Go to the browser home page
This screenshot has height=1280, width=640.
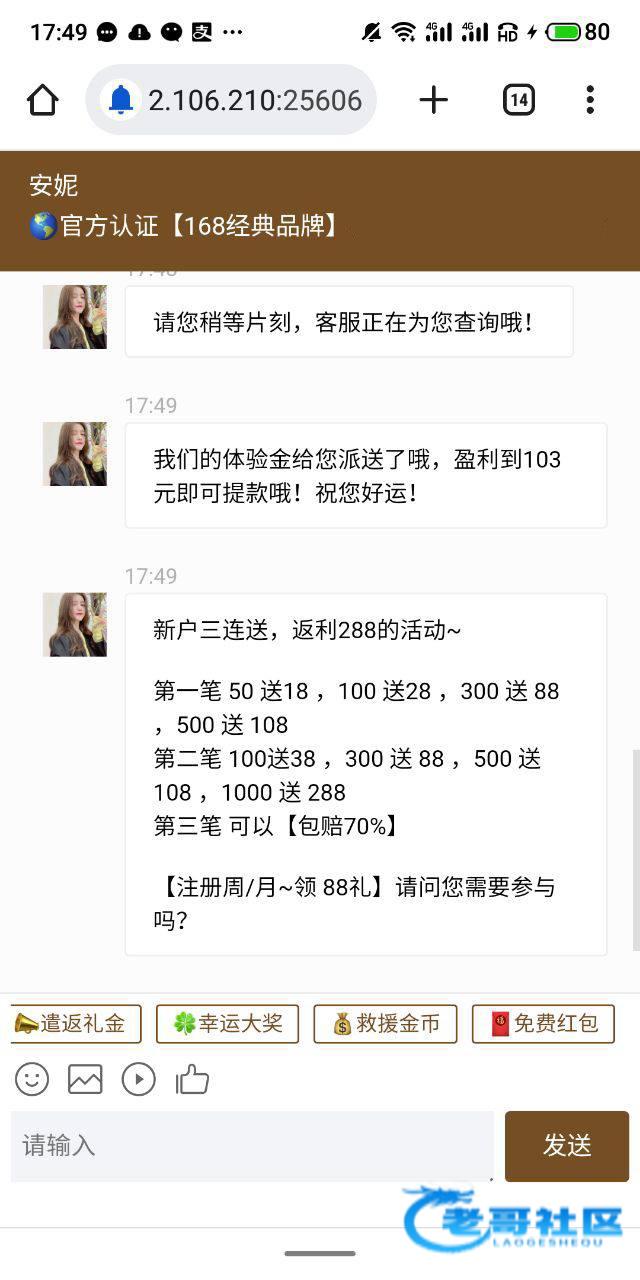coord(43,100)
